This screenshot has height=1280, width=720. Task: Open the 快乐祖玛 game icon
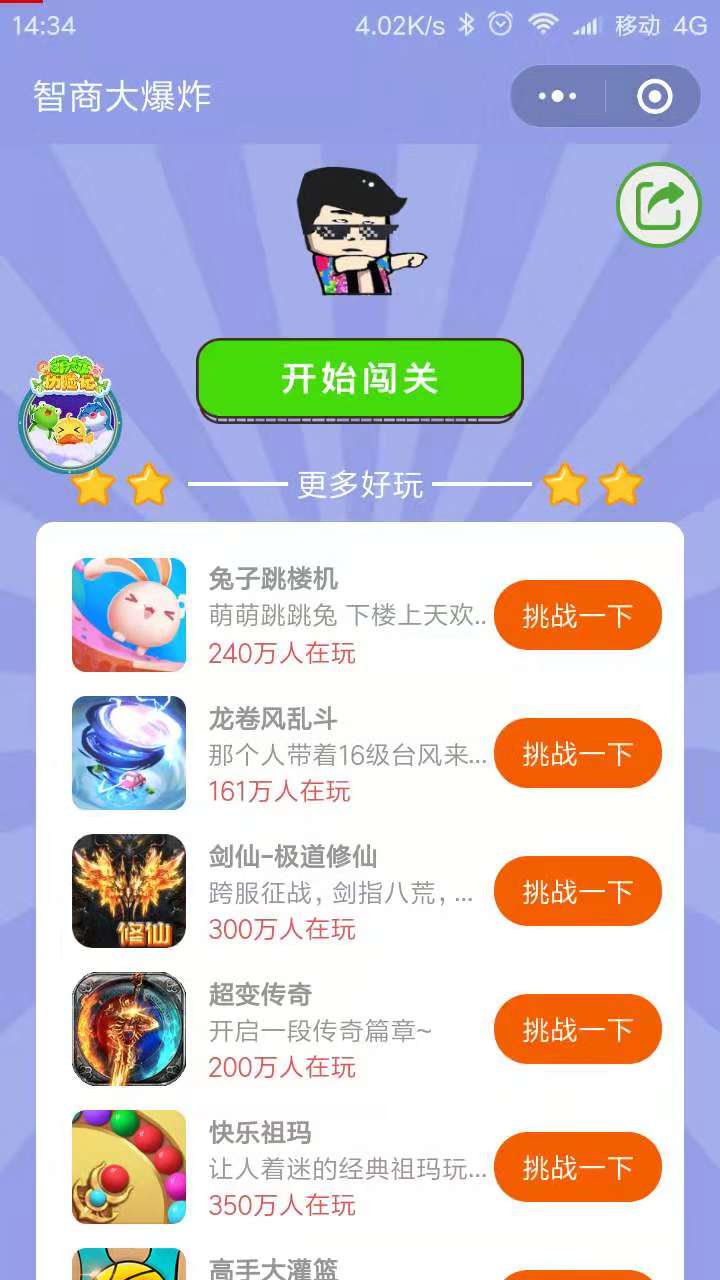tap(129, 1167)
